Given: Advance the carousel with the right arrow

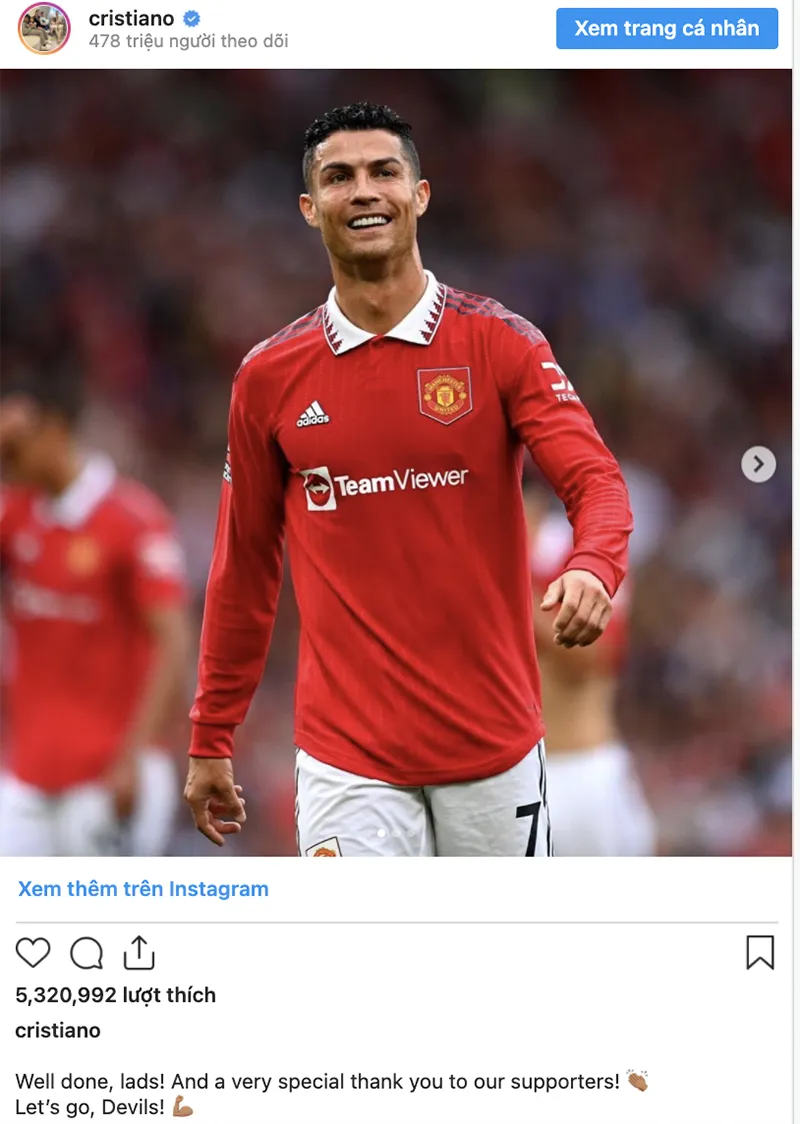Looking at the screenshot, I should click(757, 464).
